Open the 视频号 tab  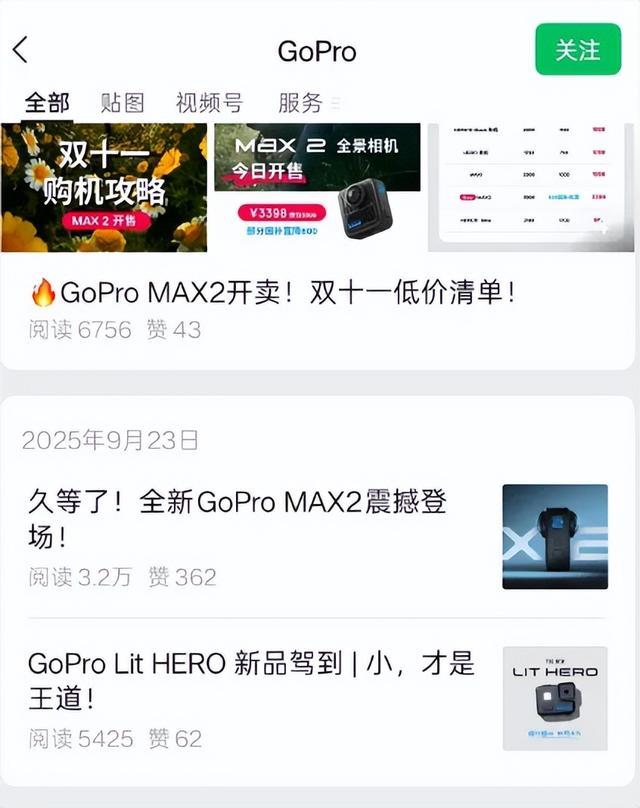[209, 102]
